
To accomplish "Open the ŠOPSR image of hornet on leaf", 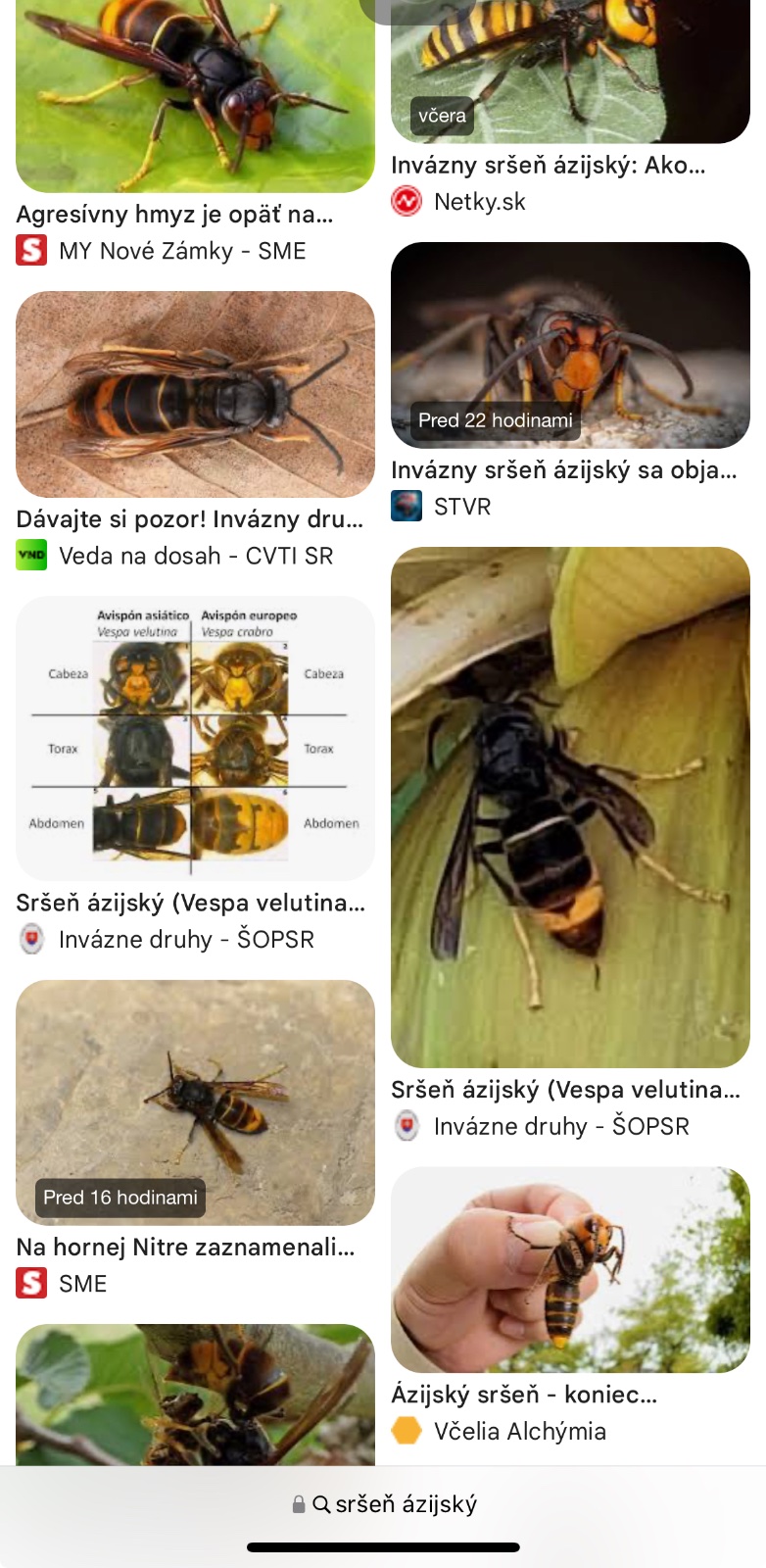I will tap(569, 806).
